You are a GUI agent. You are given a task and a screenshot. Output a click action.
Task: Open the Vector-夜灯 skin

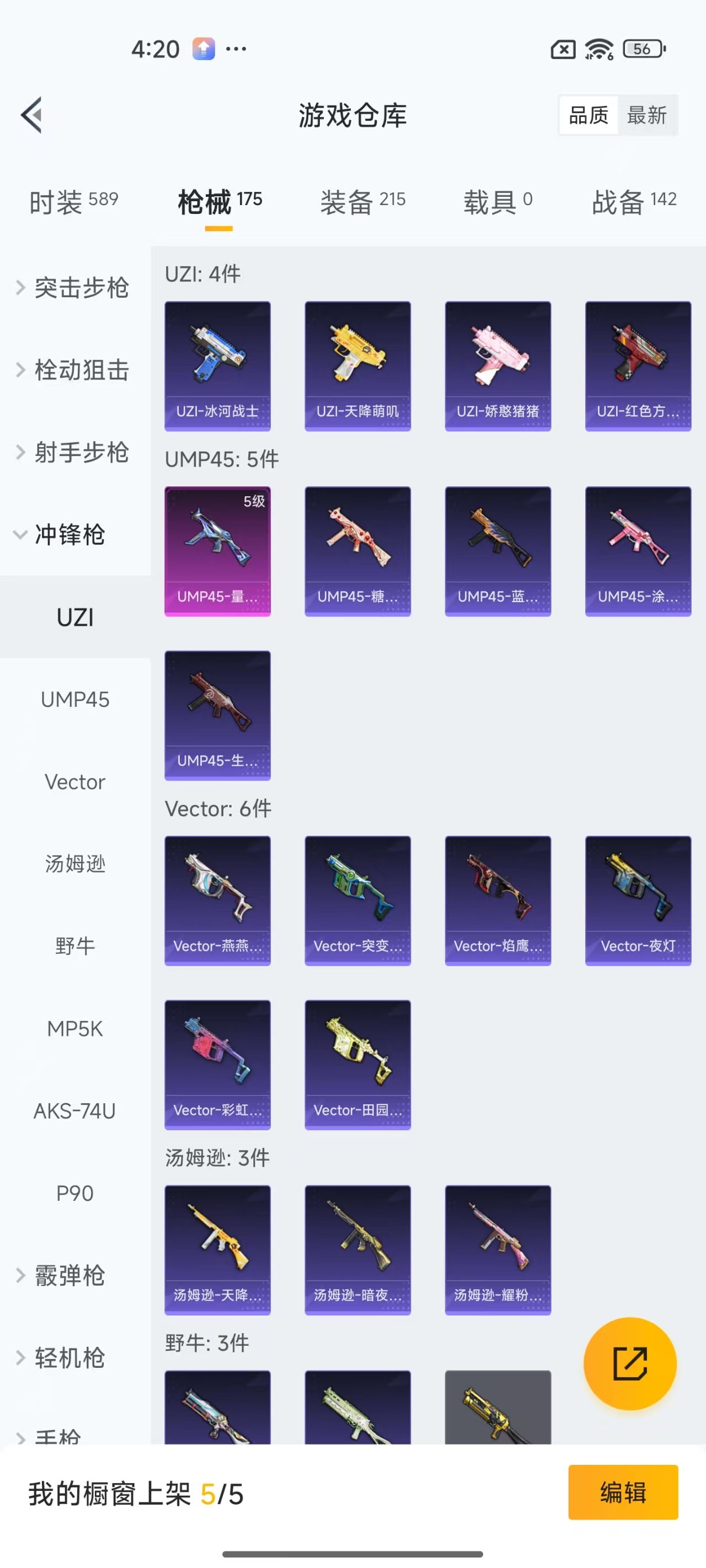pos(638,900)
